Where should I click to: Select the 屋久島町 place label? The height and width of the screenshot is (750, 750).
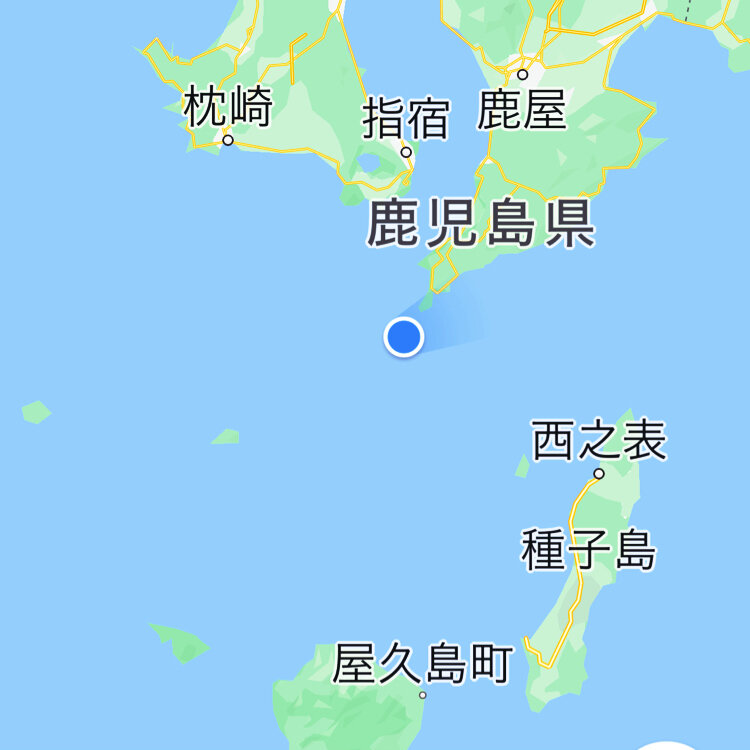[x=423, y=663]
